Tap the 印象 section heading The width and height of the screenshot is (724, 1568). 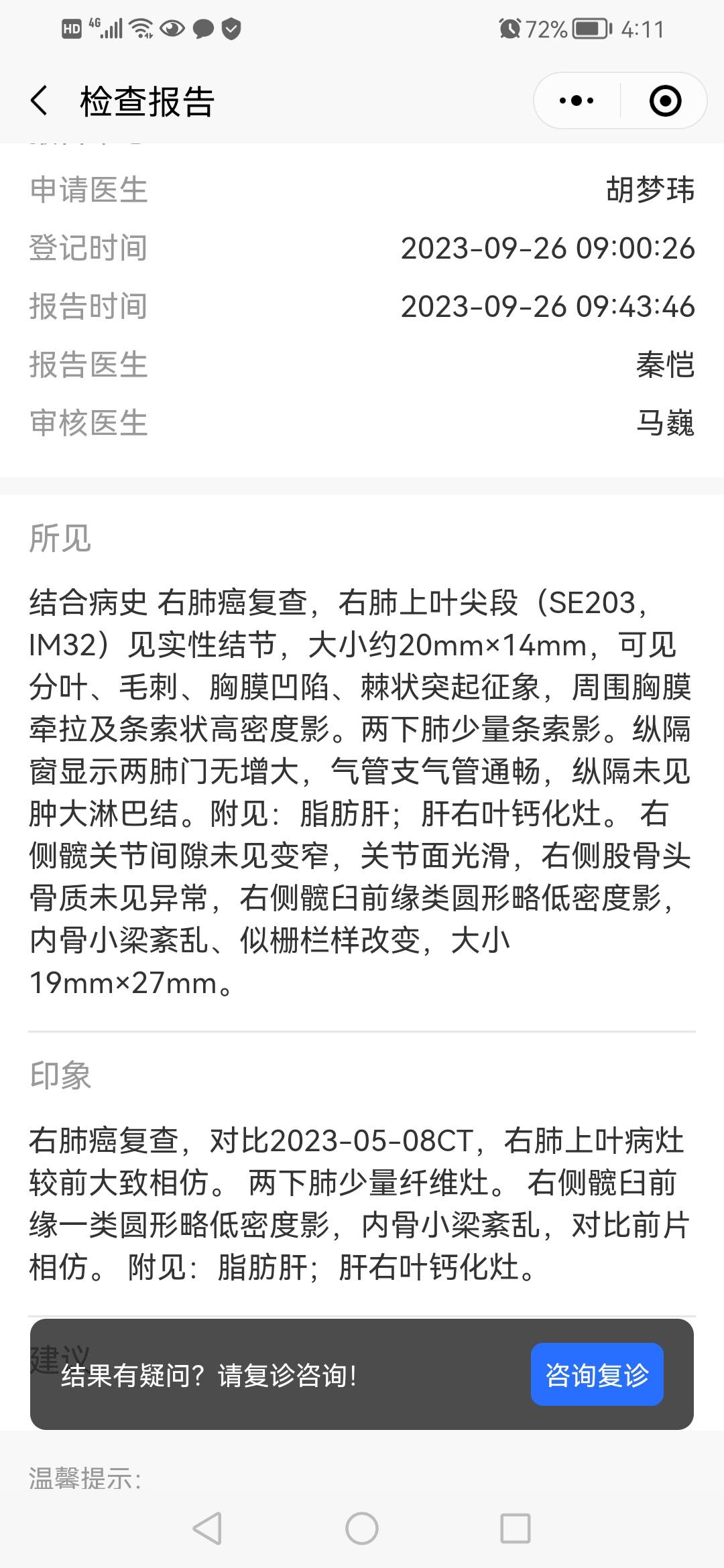pos(59,1072)
